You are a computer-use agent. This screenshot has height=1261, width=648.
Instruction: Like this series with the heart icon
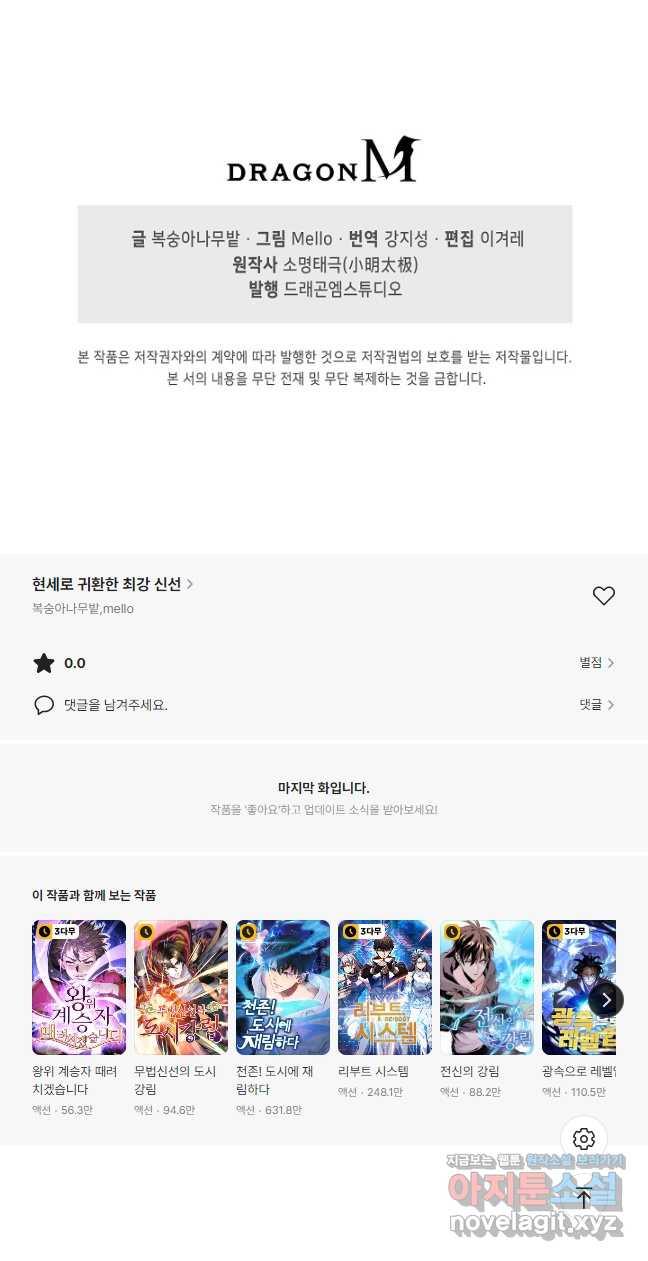pos(603,596)
